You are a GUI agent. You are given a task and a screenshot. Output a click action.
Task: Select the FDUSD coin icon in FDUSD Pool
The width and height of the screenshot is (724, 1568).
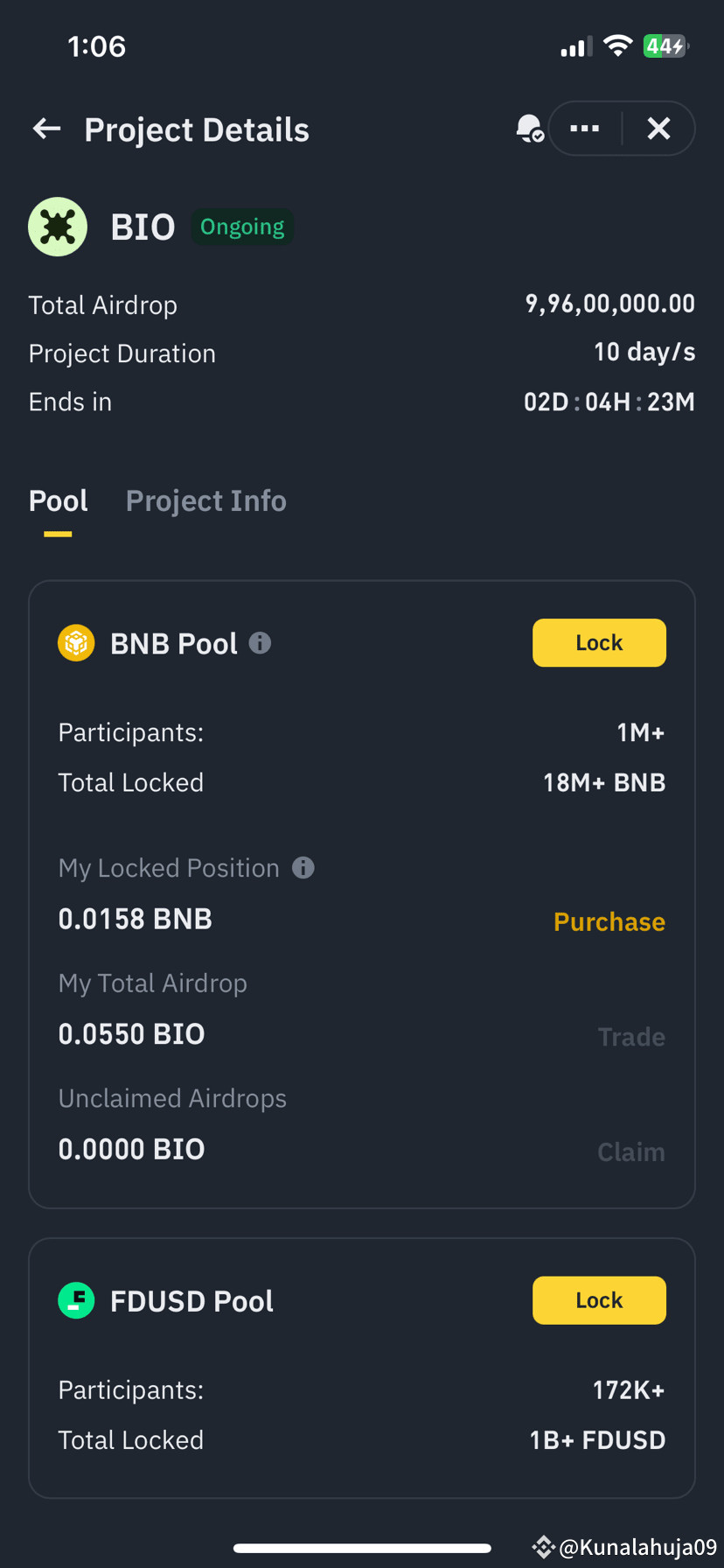click(x=76, y=1299)
